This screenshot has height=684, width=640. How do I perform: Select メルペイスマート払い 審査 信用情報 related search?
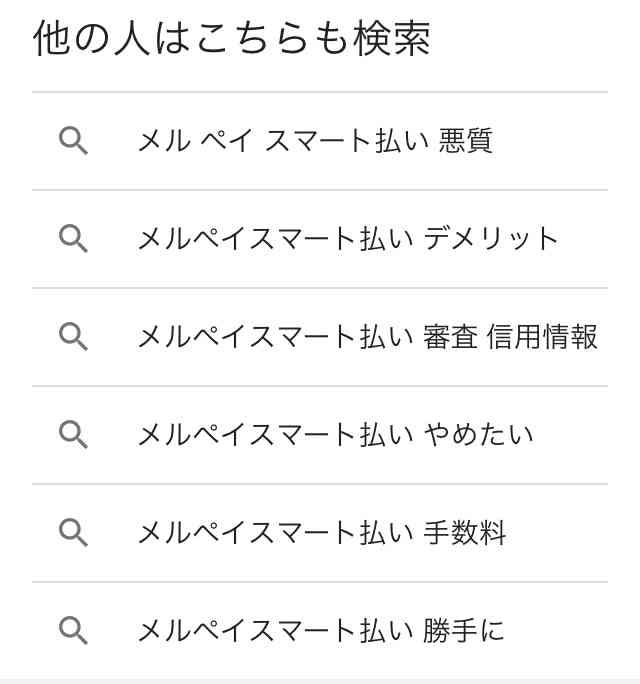(x=367, y=337)
